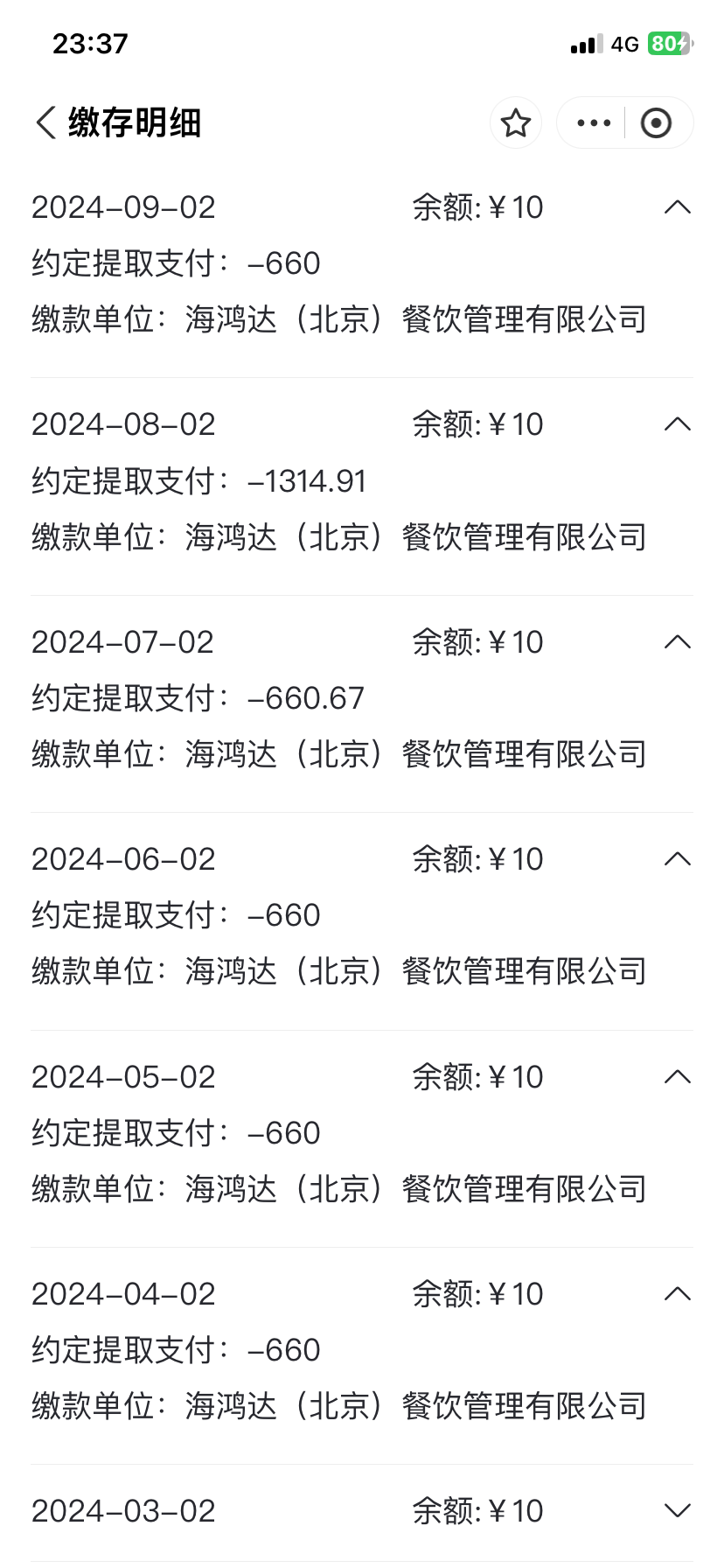Collapse the 2024-07-02 entry
724x1568 pixels.
point(677,642)
